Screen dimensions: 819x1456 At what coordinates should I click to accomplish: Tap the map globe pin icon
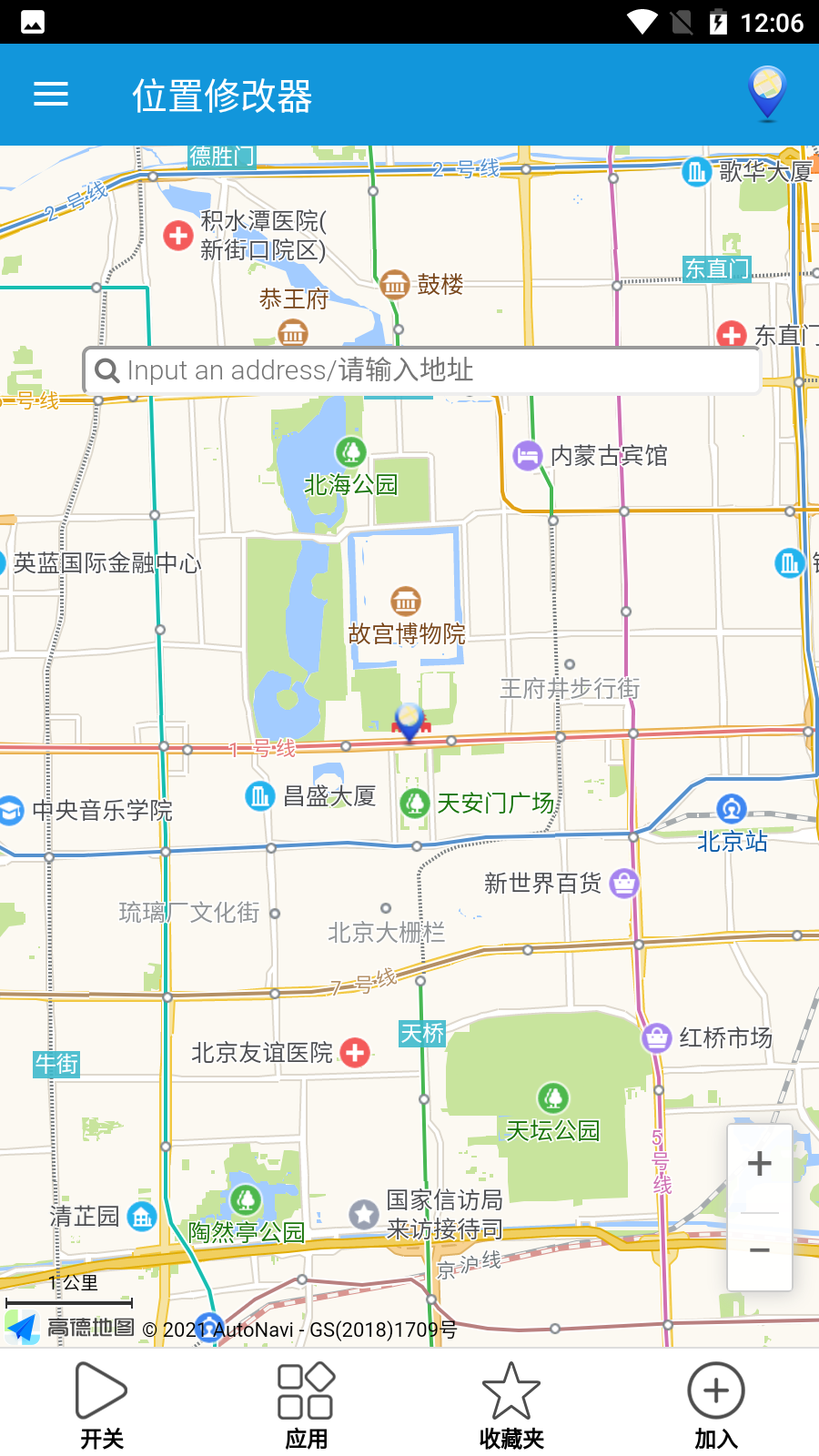tap(767, 93)
